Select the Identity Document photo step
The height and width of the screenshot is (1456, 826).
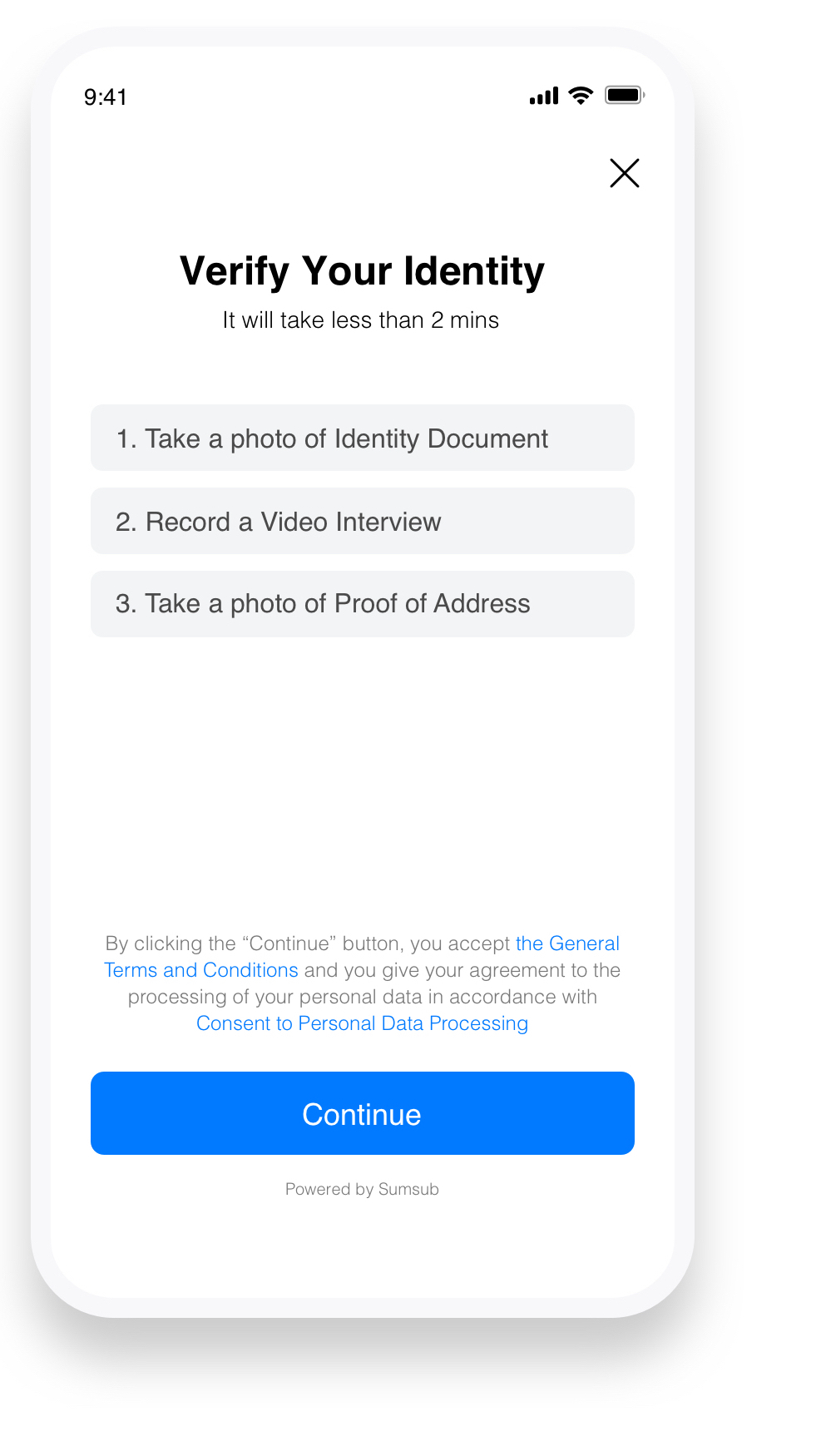pos(362,438)
